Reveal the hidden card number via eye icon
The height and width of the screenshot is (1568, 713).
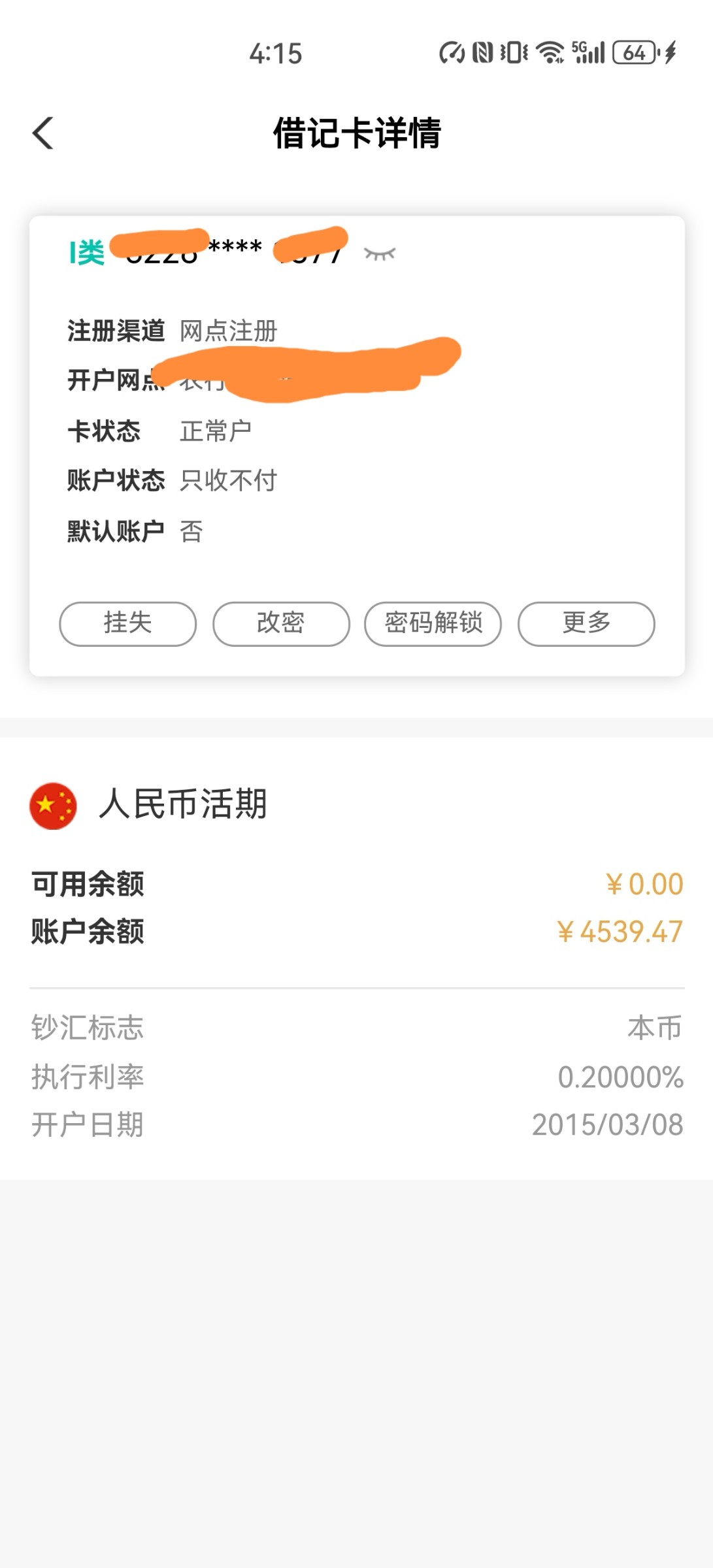pyautogui.click(x=380, y=253)
